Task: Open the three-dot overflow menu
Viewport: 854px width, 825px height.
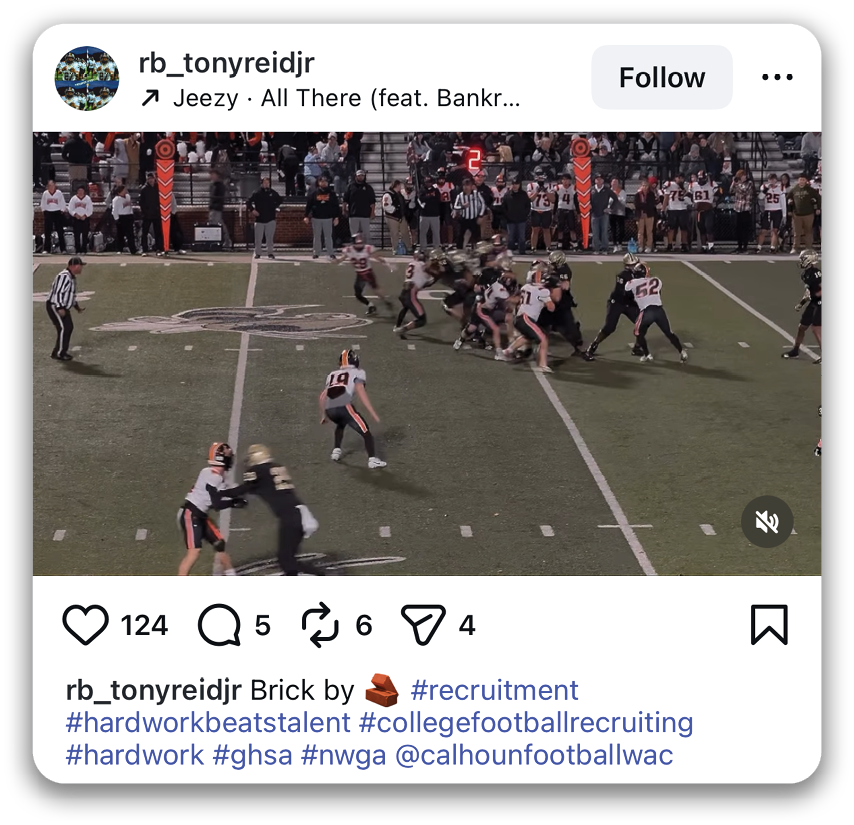Action: pos(777,78)
